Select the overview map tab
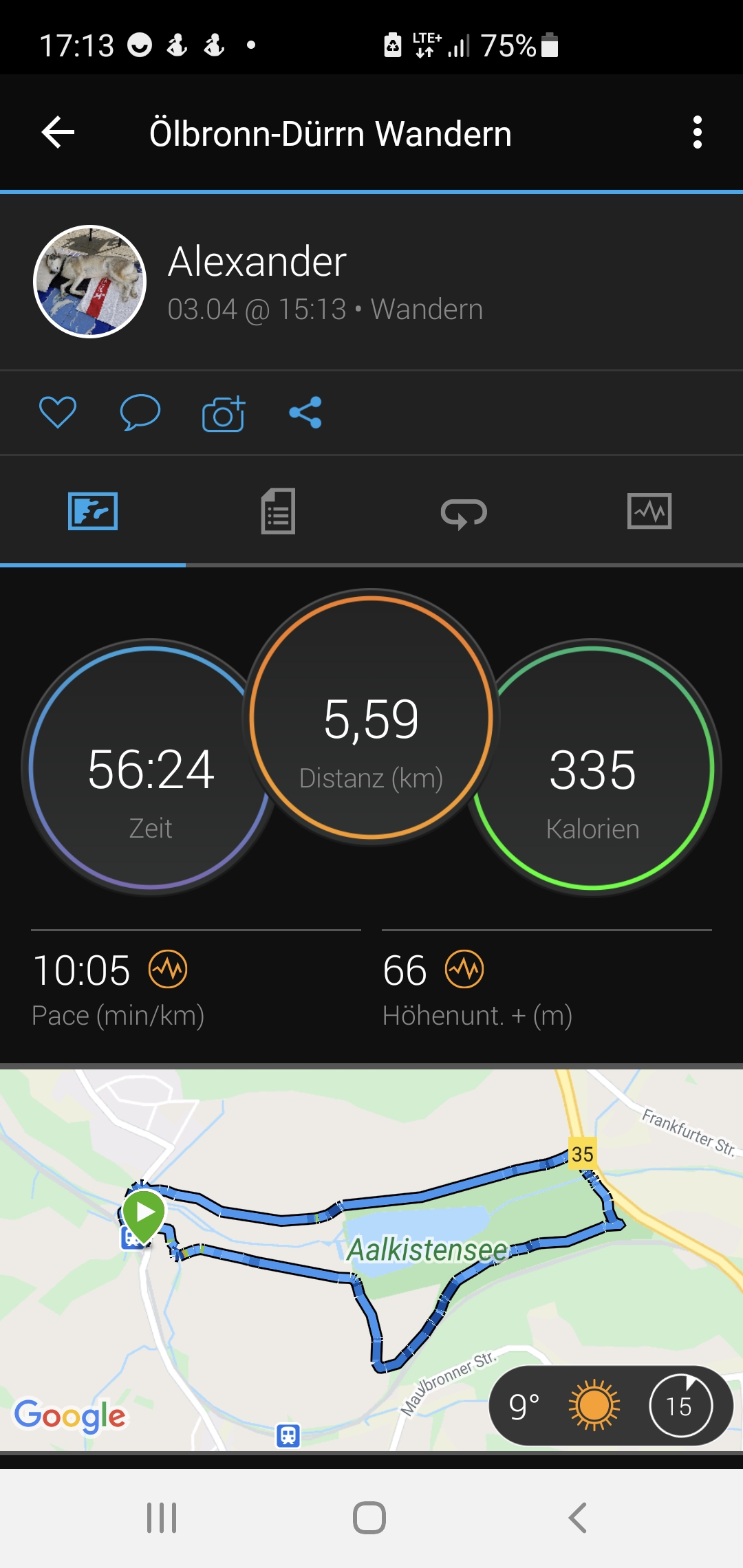The width and height of the screenshot is (743, 1568). [x=93, y=512]
